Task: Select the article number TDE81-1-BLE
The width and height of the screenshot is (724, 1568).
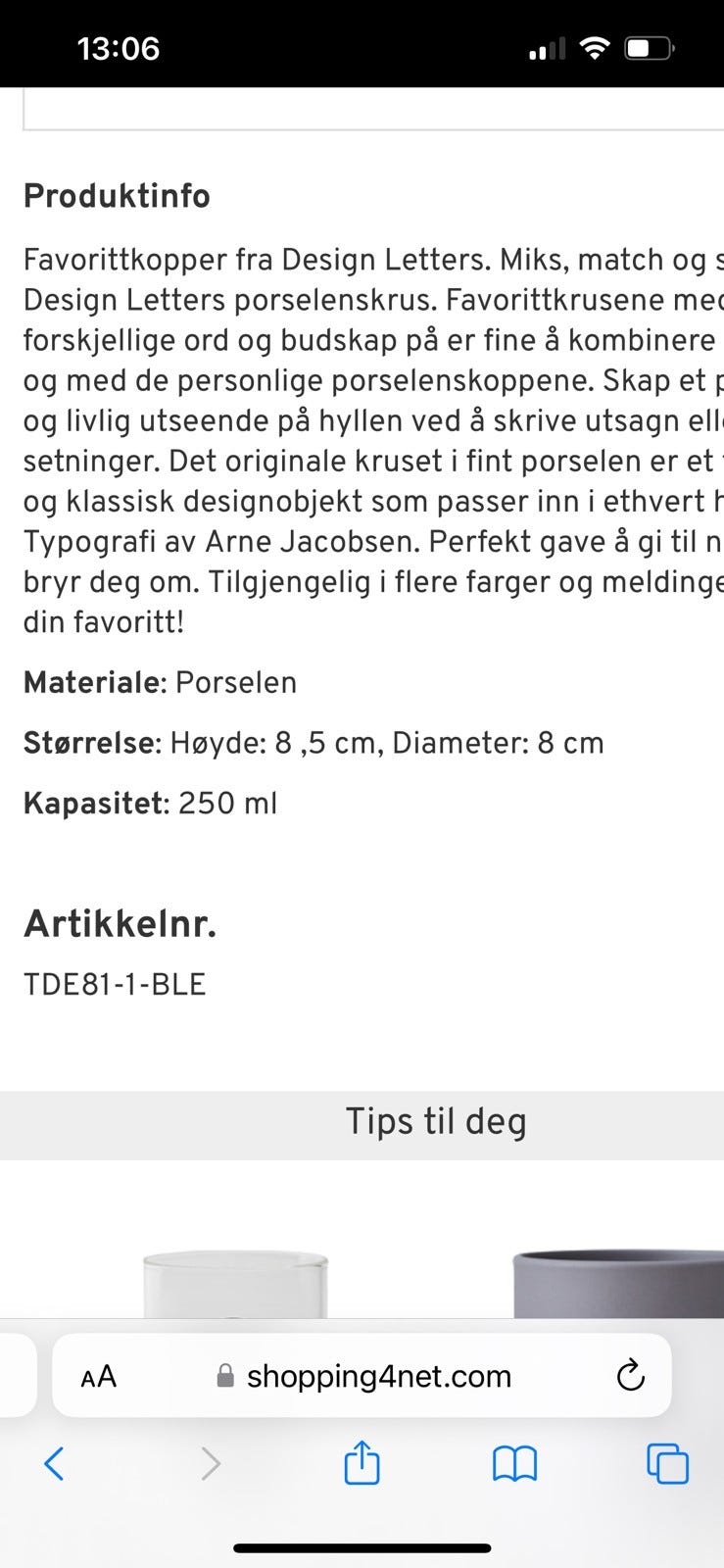Action: pos(115,984)
